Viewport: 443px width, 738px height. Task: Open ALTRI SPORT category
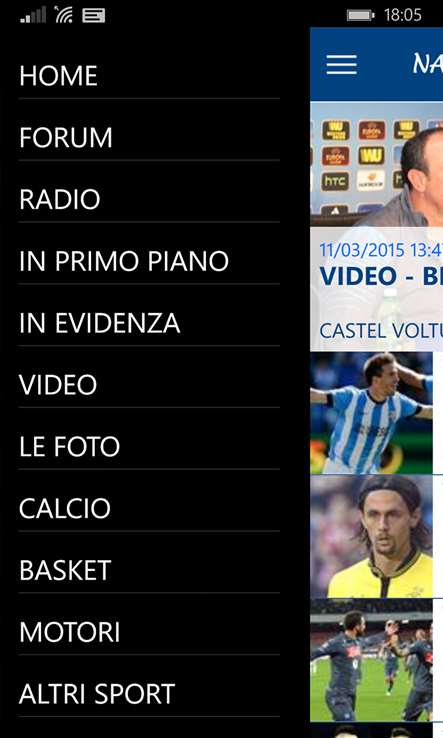pyautogui.click(x=149, y=693)
